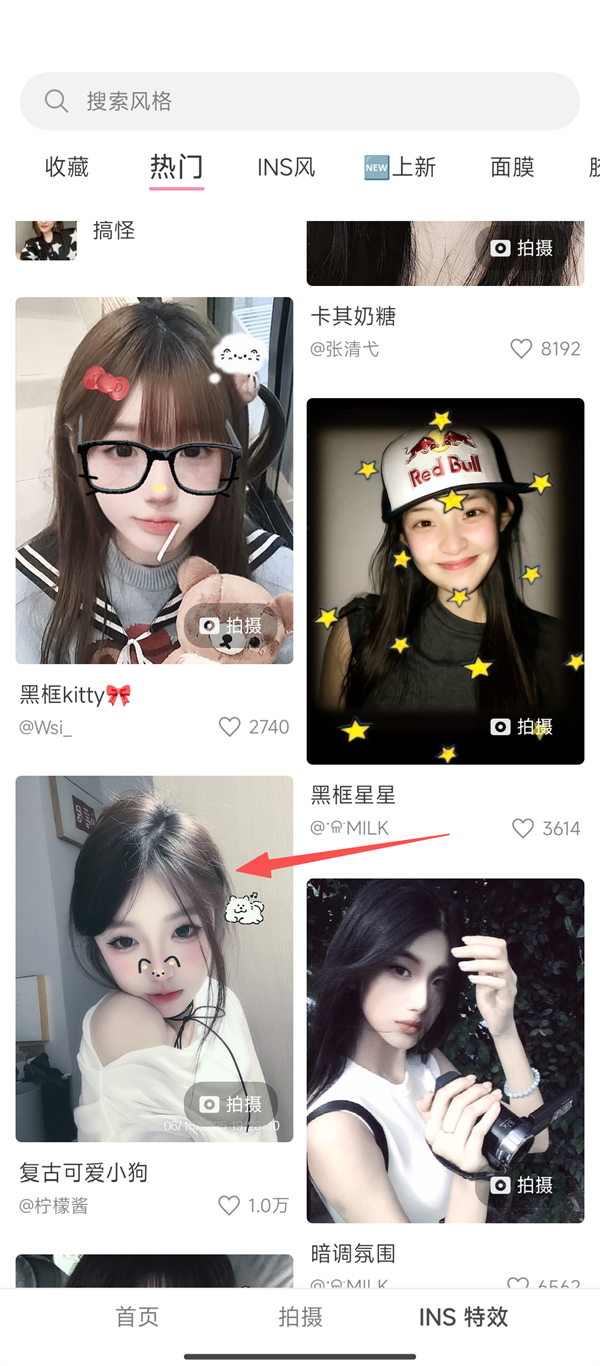Open the 搜索风格 search box
Image resolution: width=600 pixels, height=1366 pixels.
coord(300,101)
